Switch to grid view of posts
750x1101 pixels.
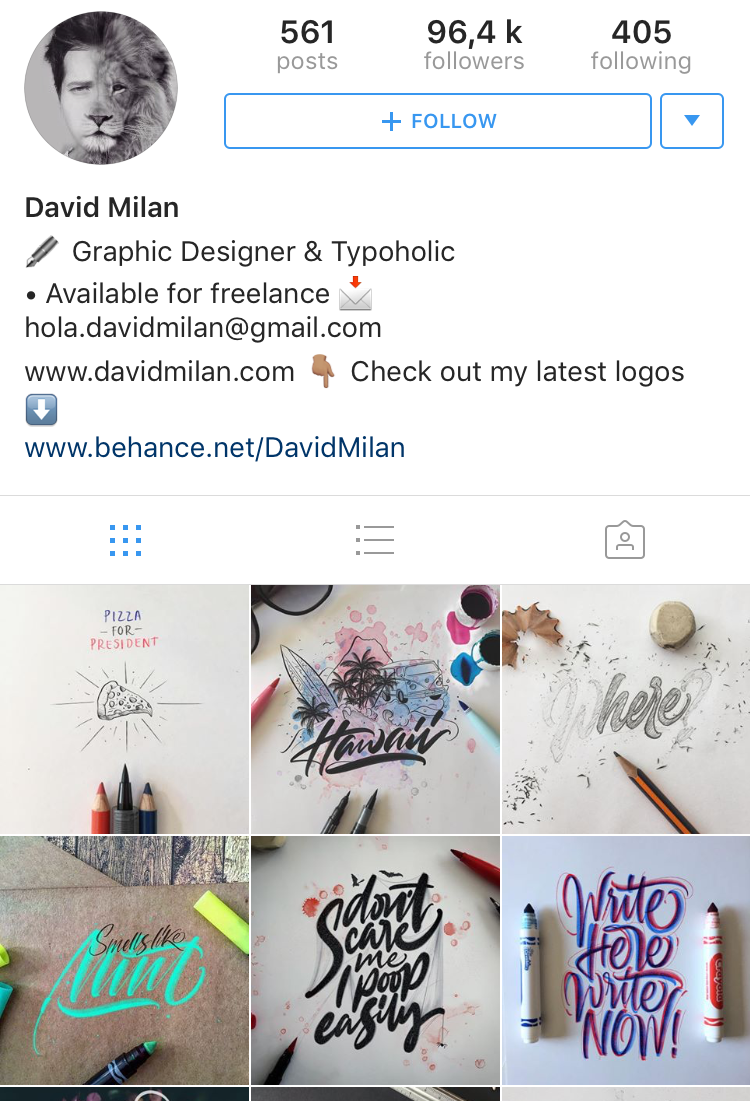(125, 540)
